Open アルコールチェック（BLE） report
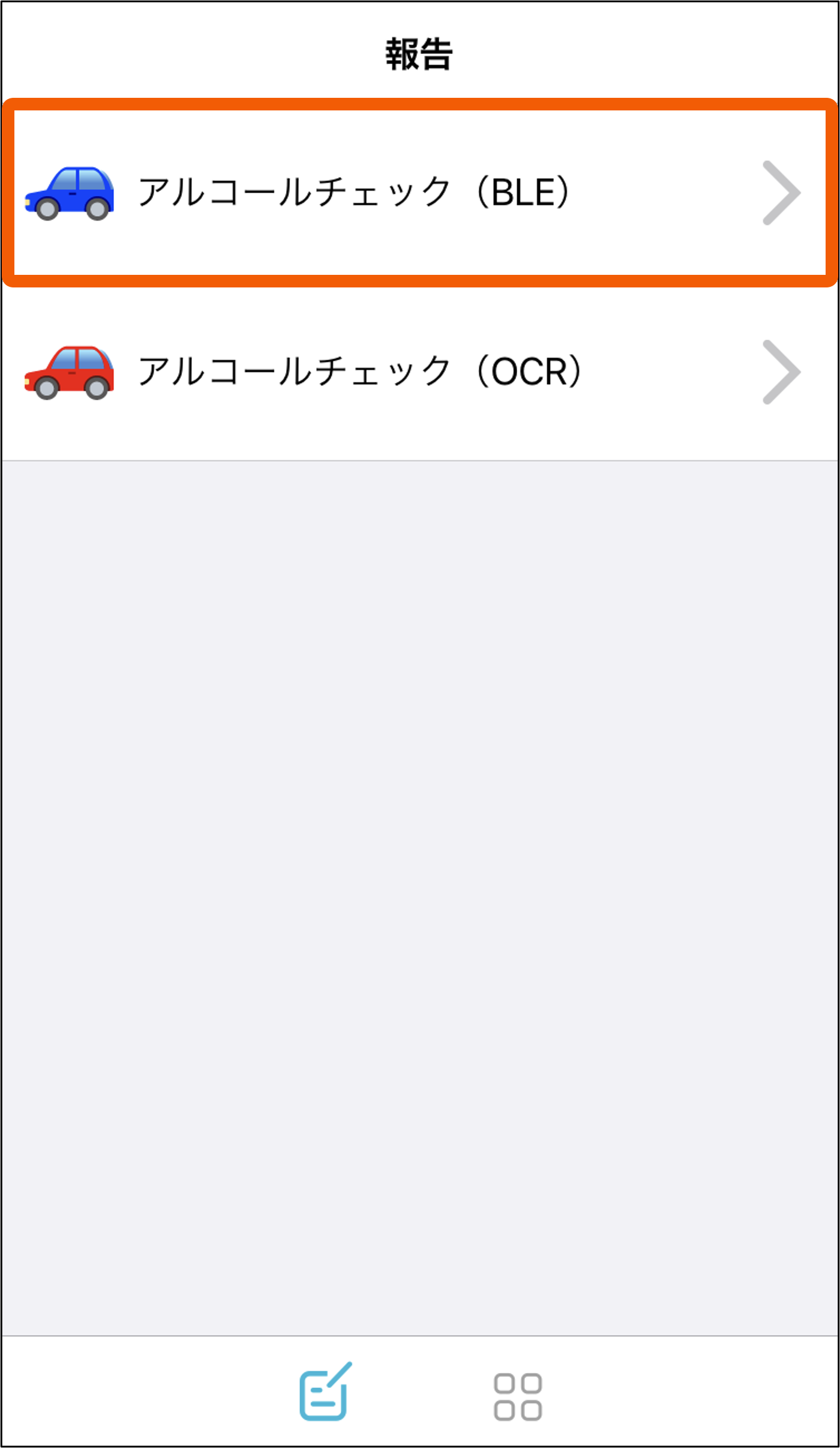Viewport: 840px width, 1448px height. (x=414, y=193)
